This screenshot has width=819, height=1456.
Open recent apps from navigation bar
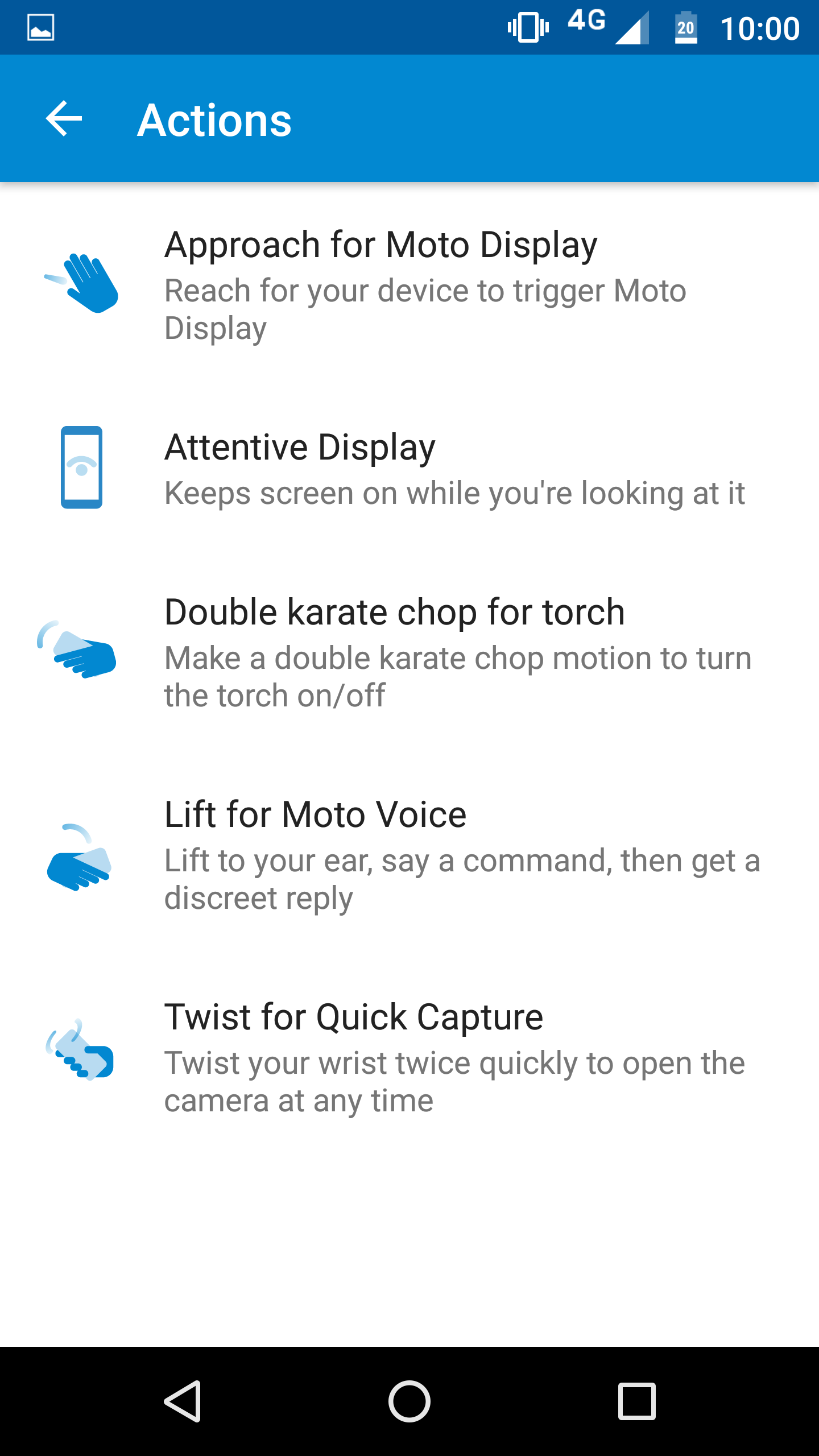point(637,1401)
